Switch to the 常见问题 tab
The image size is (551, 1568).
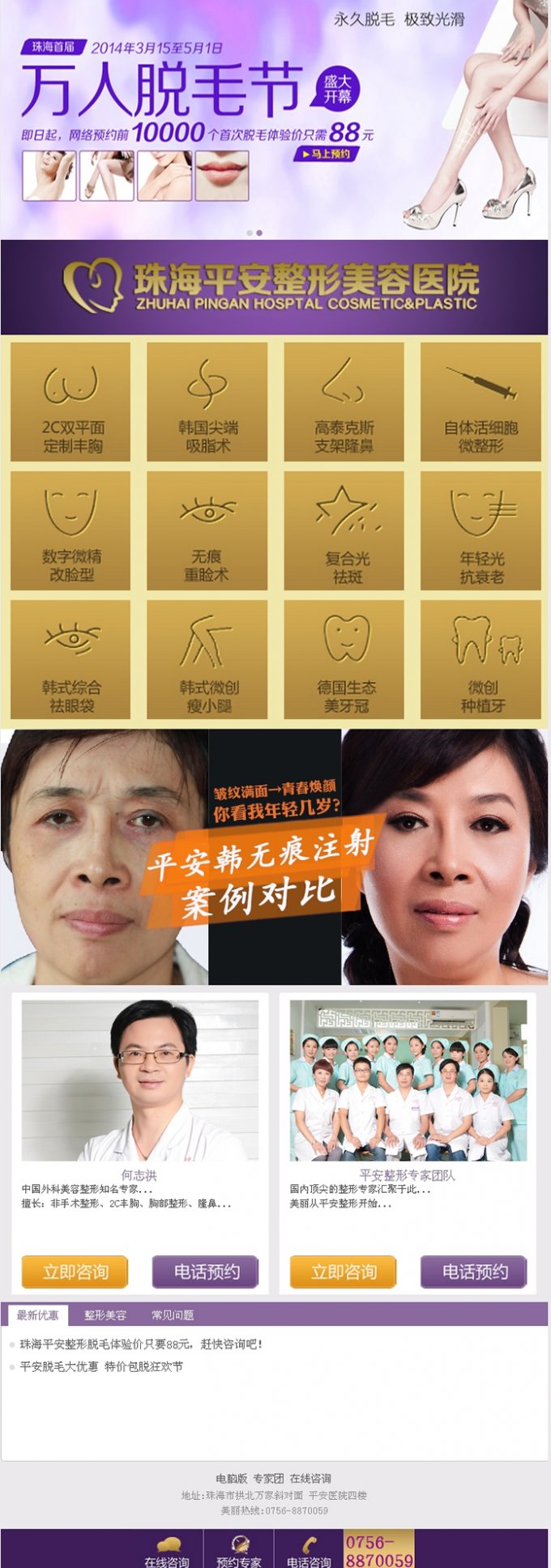(x=173, y=1315)
